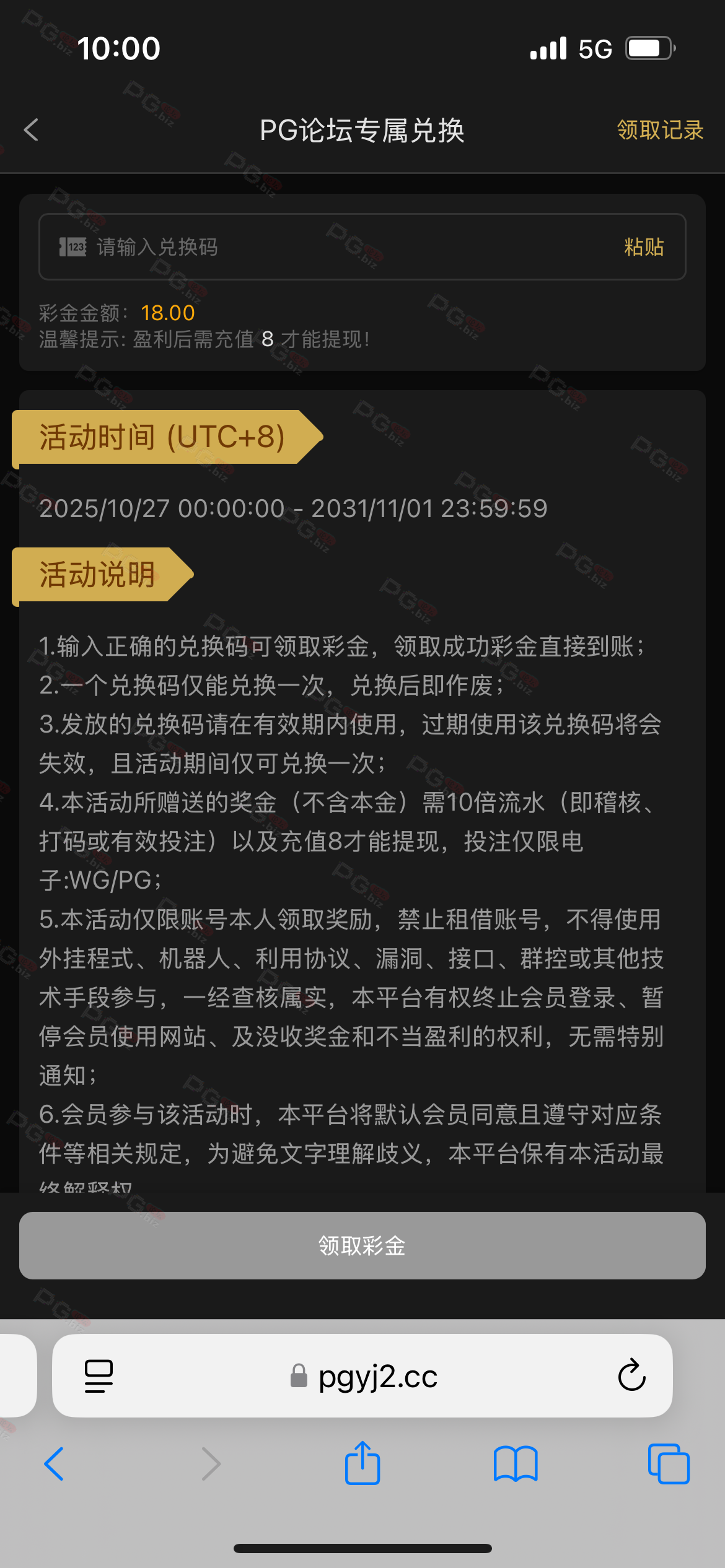Screen dimensions: 725x1568
Task: Tap the 领取彩金 claim button
Action: coord(362,1245)
